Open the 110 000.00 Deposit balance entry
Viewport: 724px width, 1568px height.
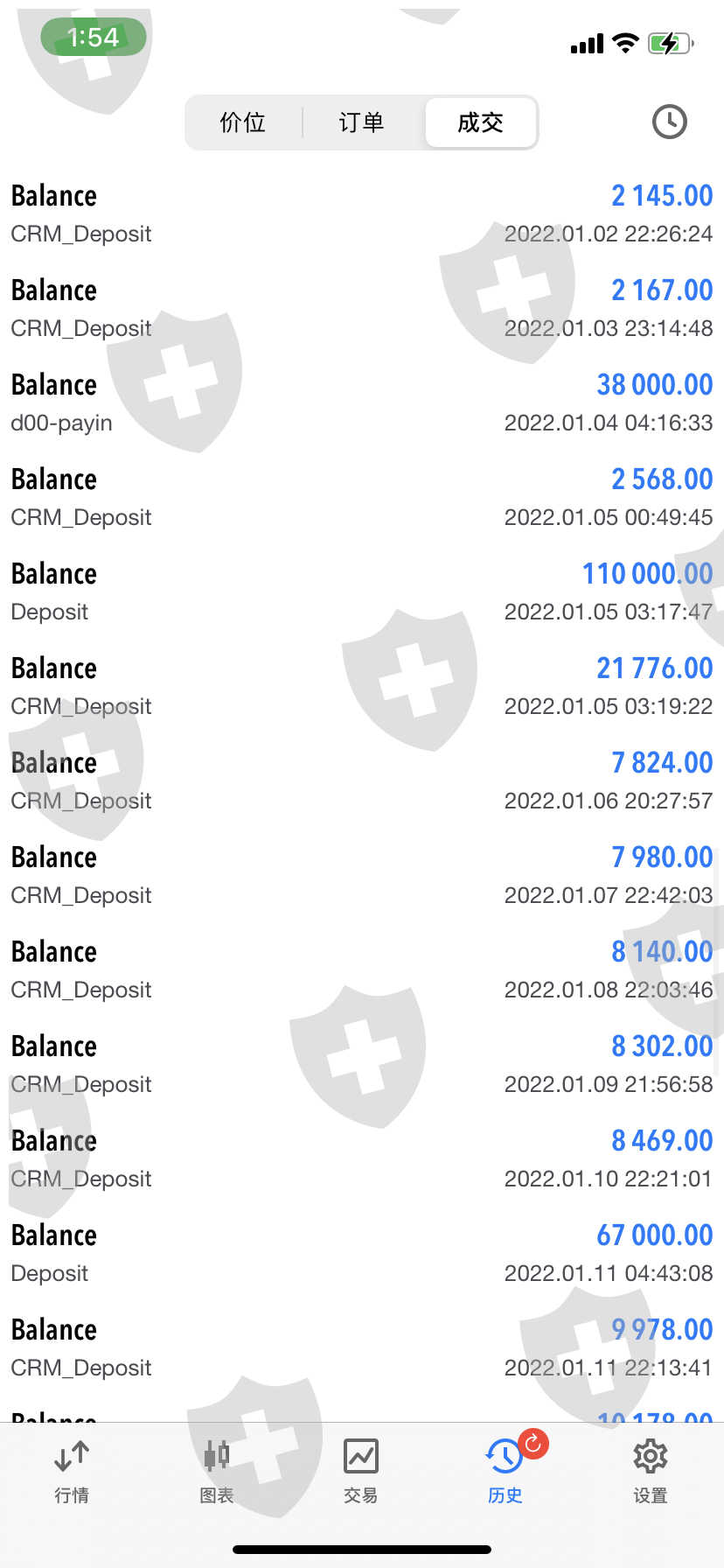pyautogui.click(x=362, y=591)
